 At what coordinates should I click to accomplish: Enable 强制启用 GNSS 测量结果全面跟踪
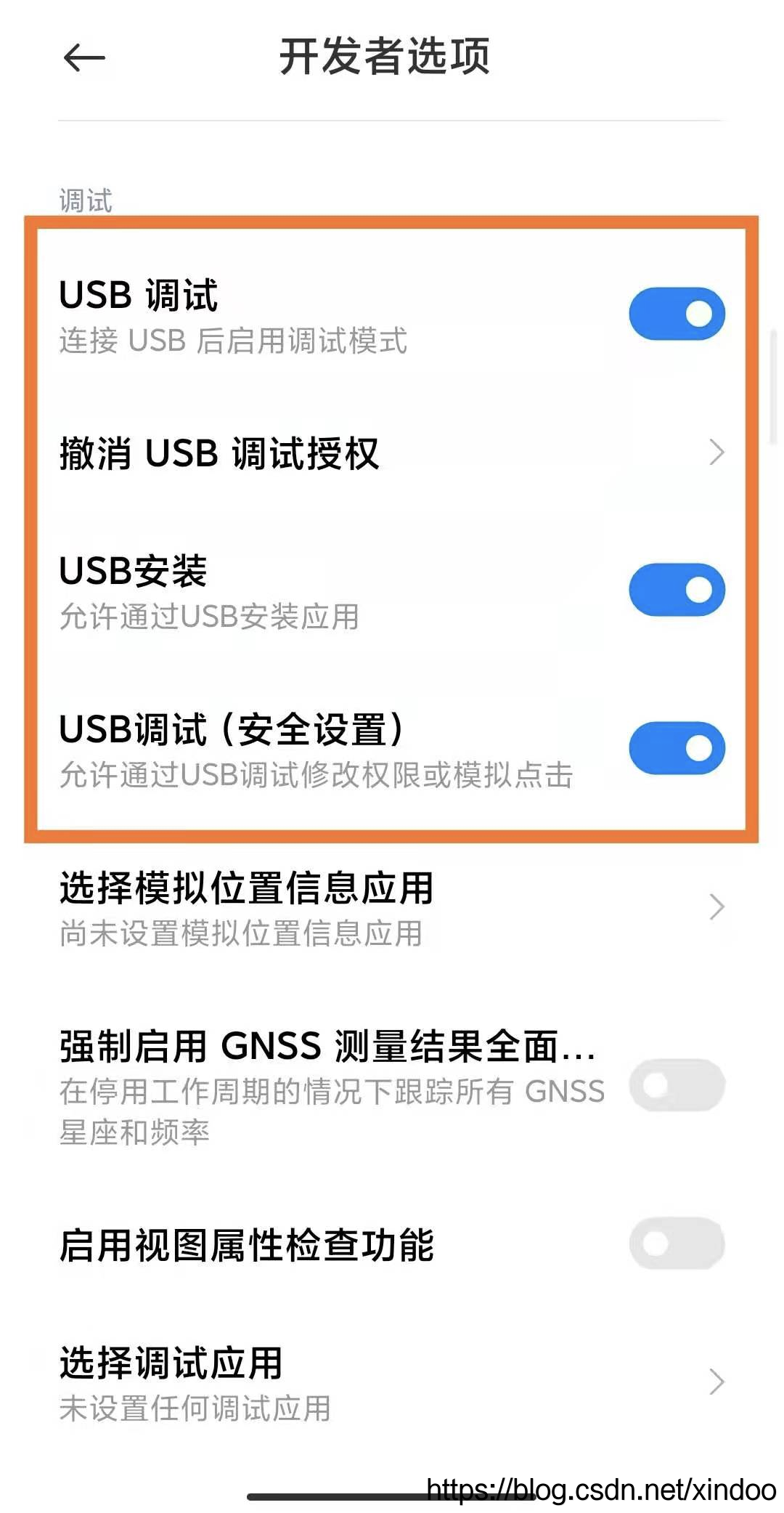[x=677, y=1085]
